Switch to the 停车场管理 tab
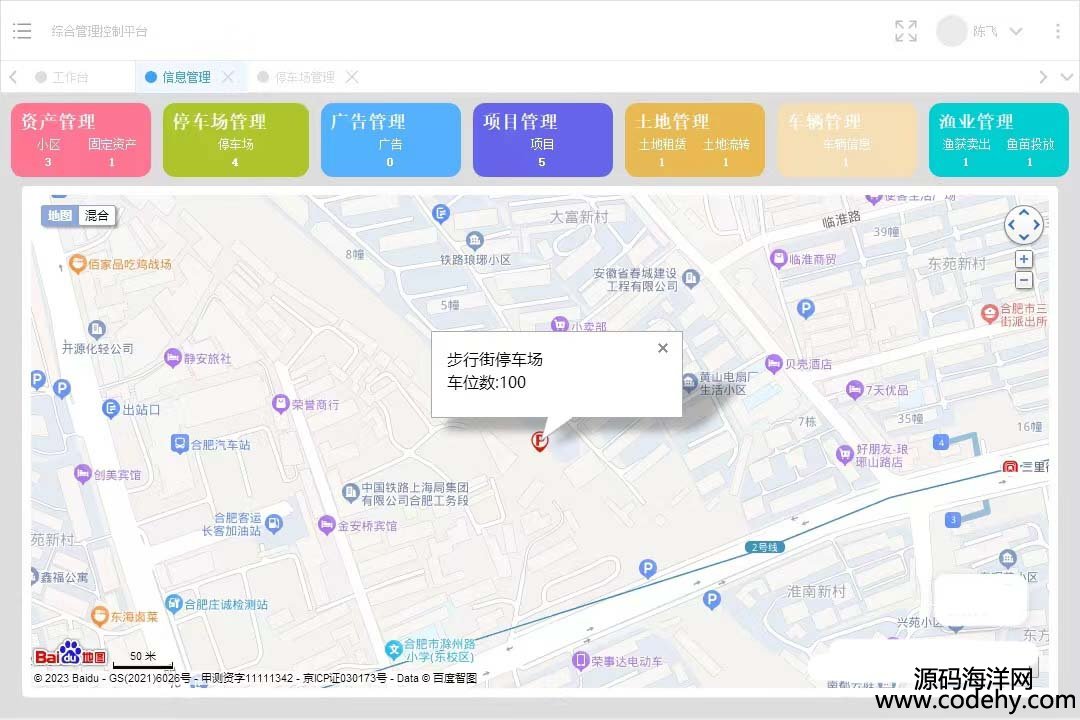 coord(304,77)
